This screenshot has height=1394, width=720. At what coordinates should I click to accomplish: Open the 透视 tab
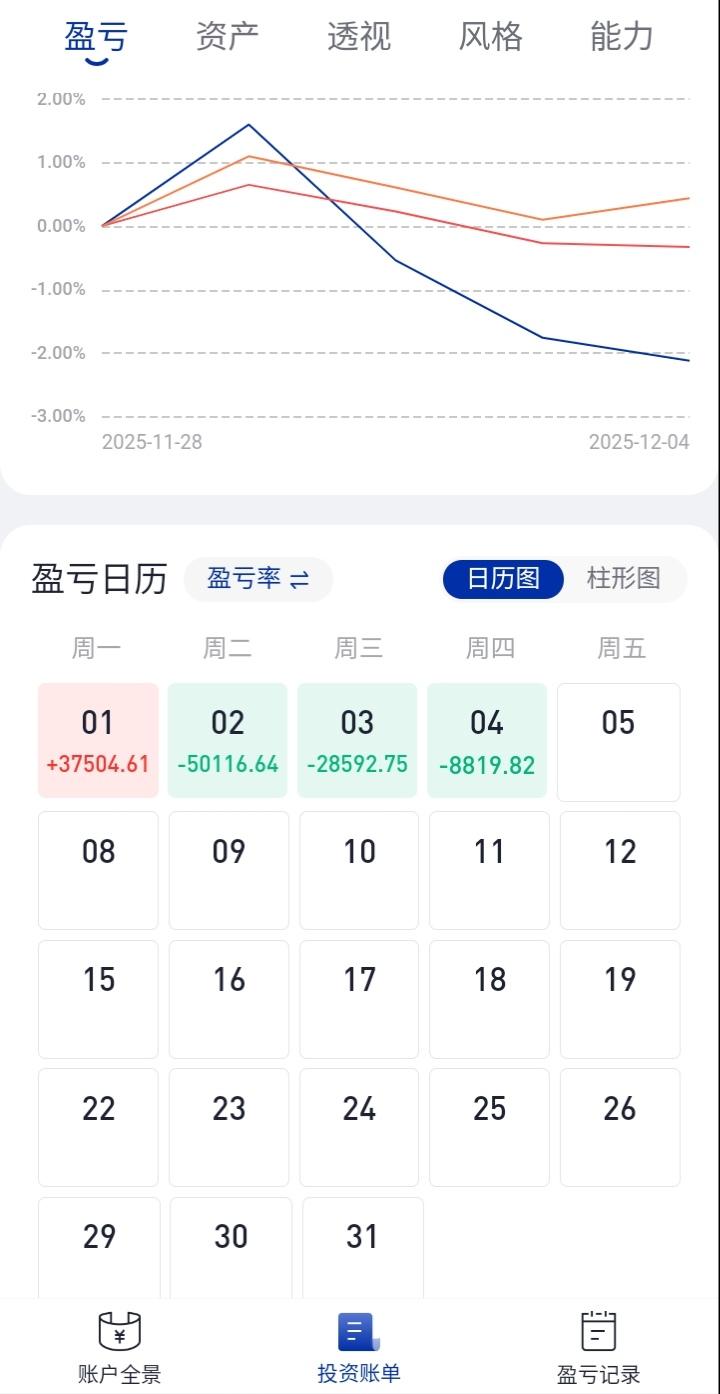pyautogui.click(x=359, y=36)
